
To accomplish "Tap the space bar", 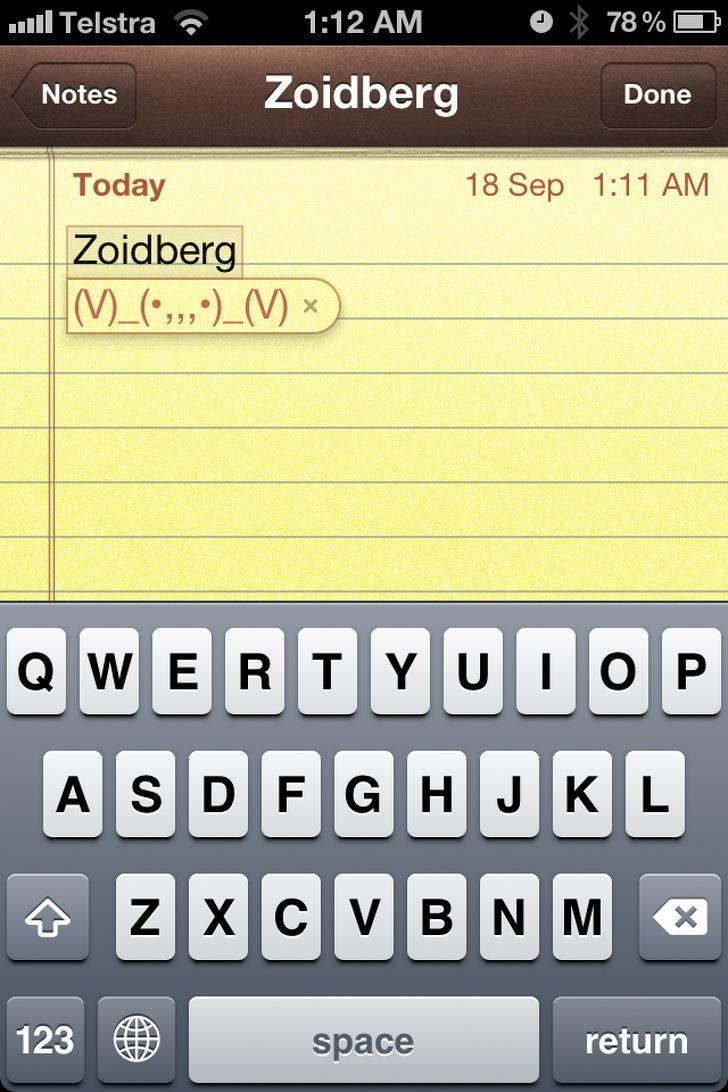I will click(363, 1040).
